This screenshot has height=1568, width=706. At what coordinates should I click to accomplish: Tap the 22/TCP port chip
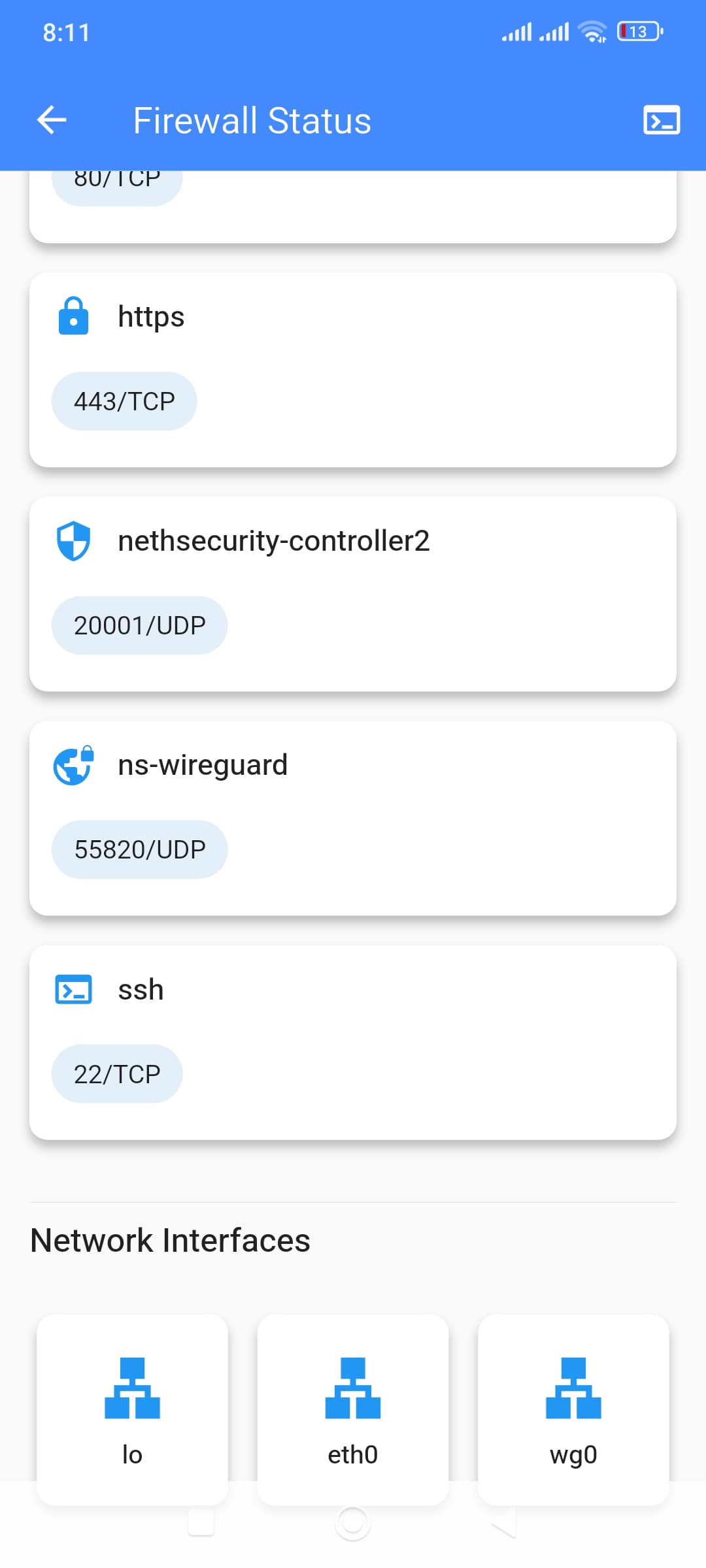click(x=117, y=1074)
